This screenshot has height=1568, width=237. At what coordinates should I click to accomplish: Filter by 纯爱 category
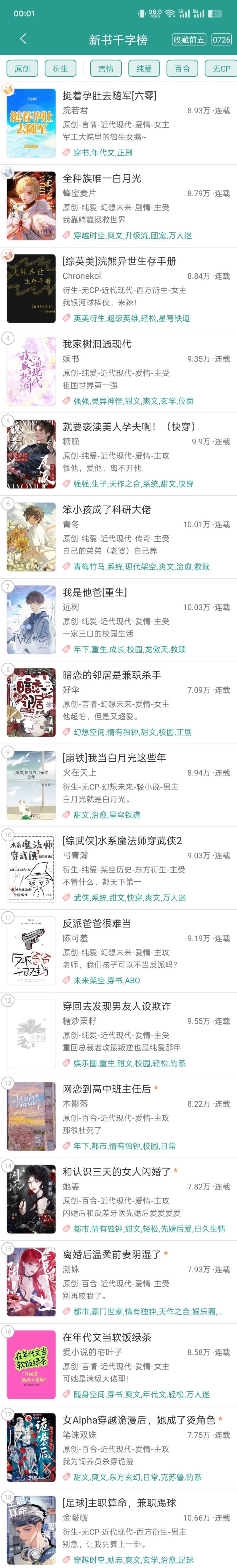tap(144, 69)
